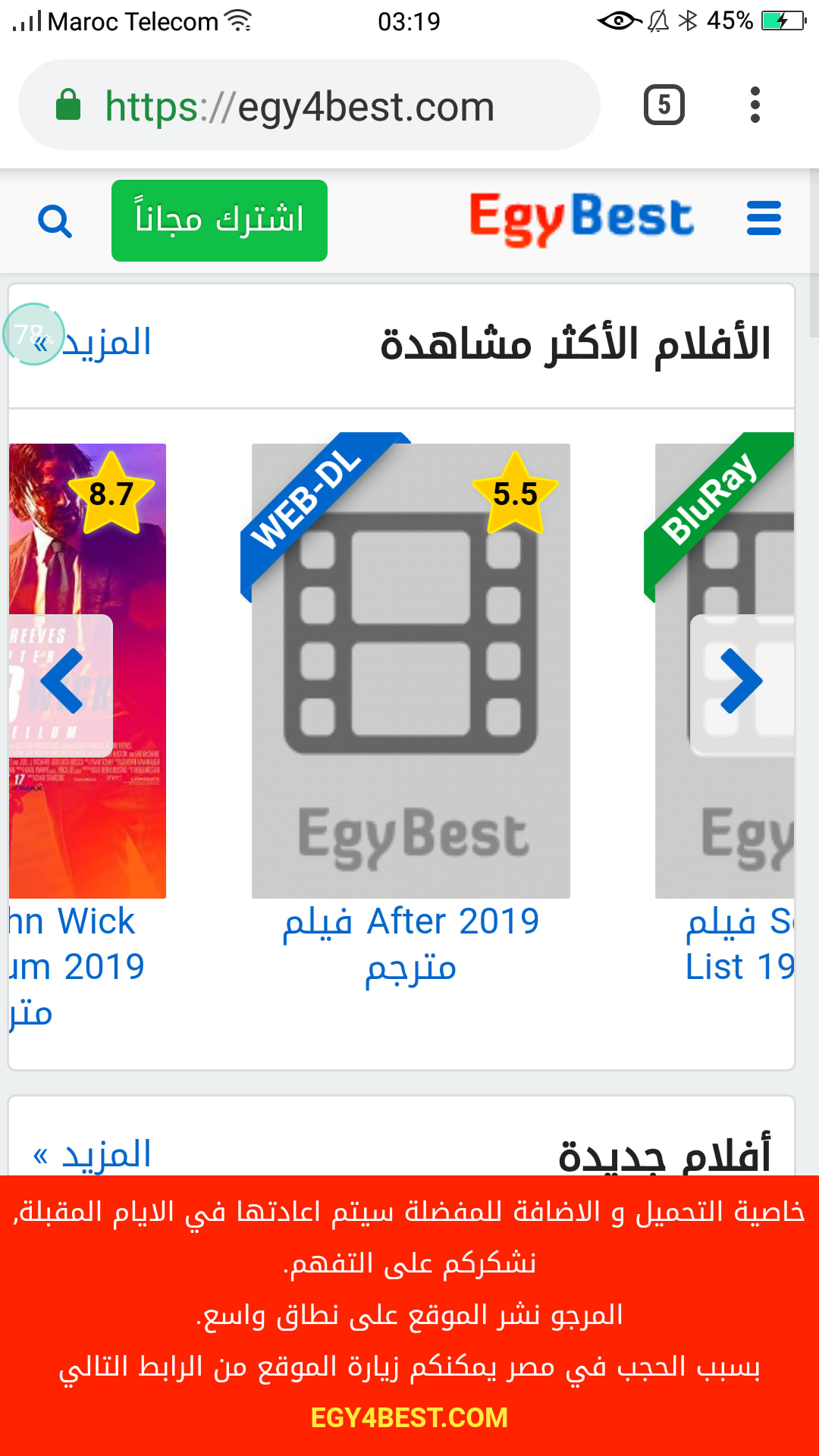Open المزيد next to أفلام جديدة

pyautogui.click(x=93, y=1155)
